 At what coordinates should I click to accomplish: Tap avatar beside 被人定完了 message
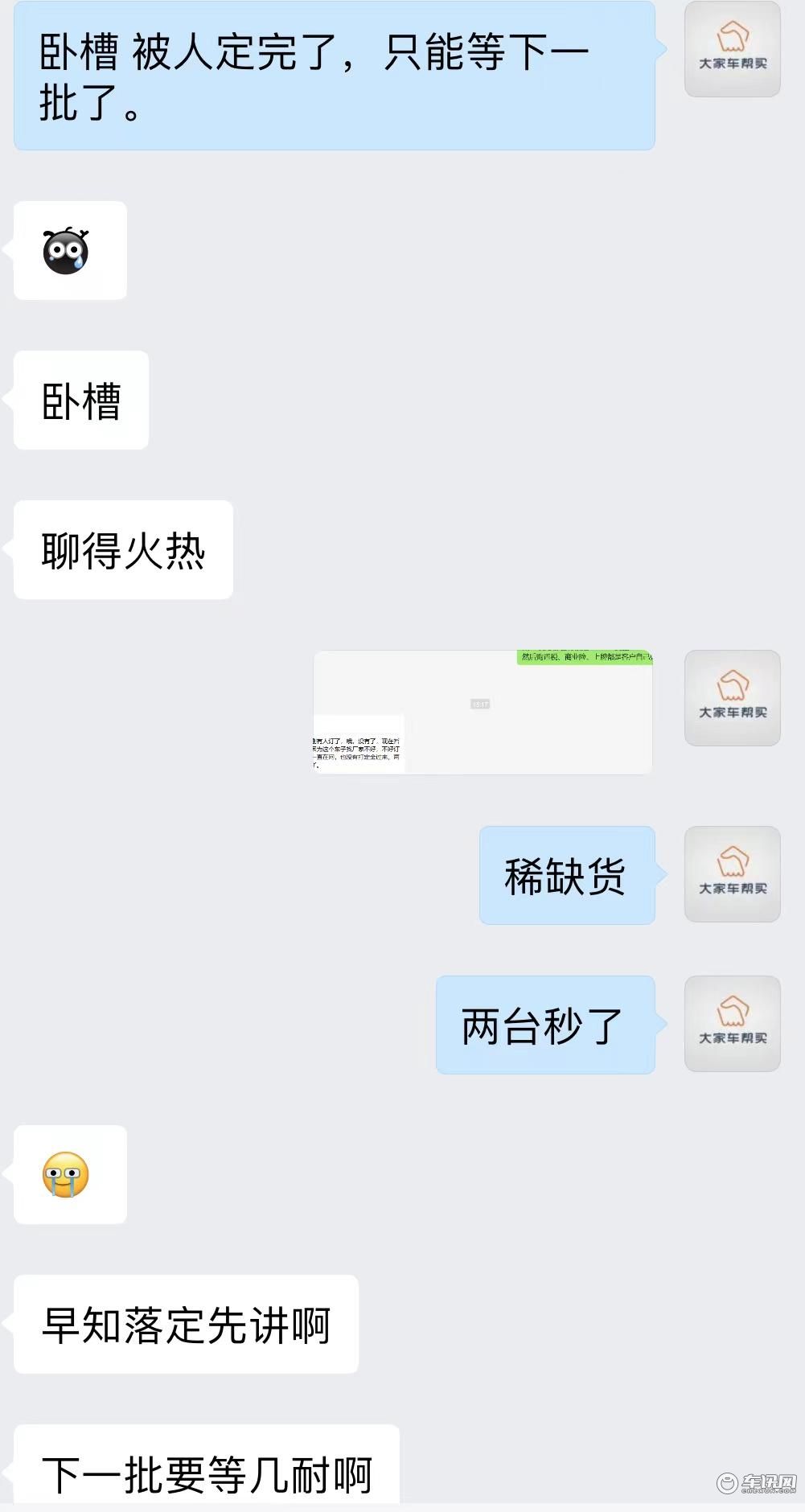(733, 49)
